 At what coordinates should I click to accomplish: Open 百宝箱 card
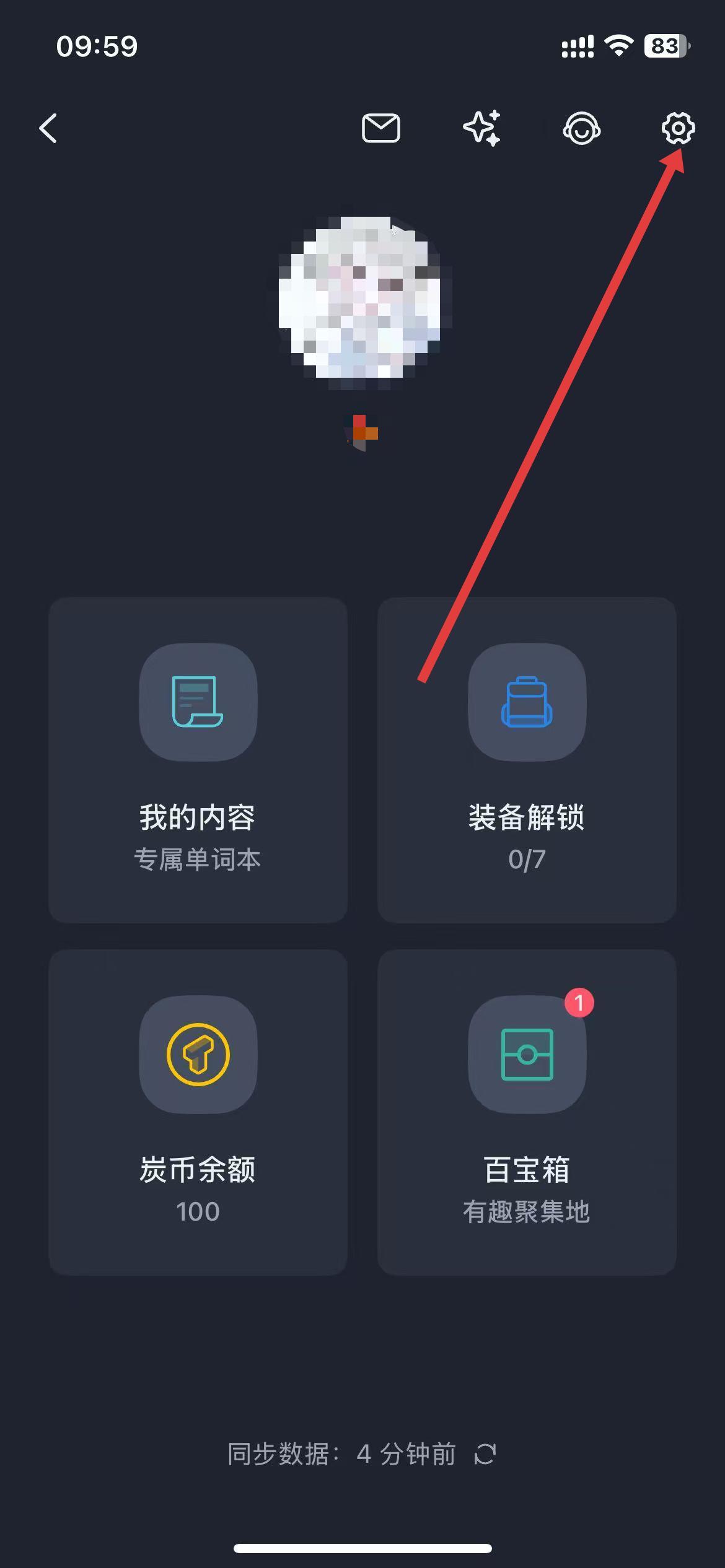click(x=527, y=1112)
